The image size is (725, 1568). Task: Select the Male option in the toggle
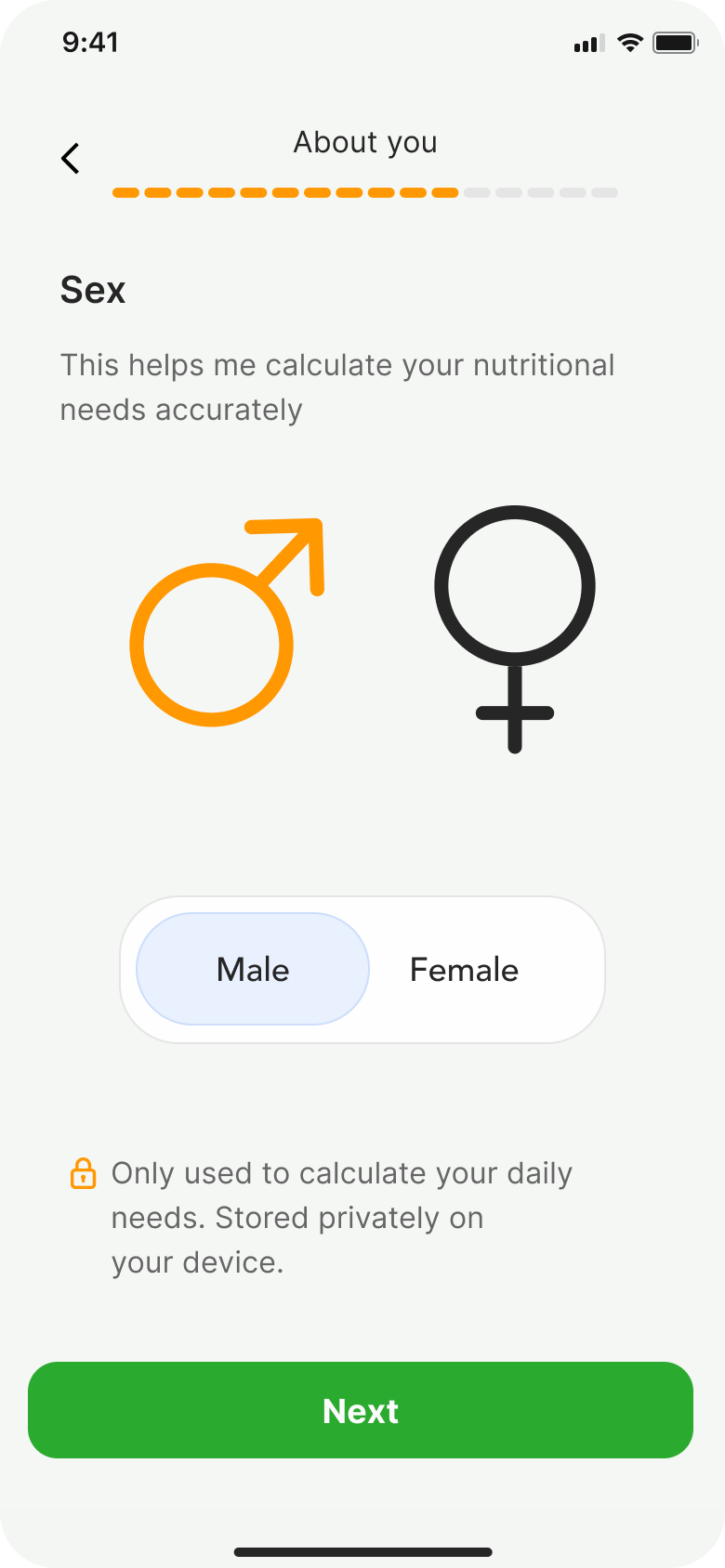click(x=252, y=969)
